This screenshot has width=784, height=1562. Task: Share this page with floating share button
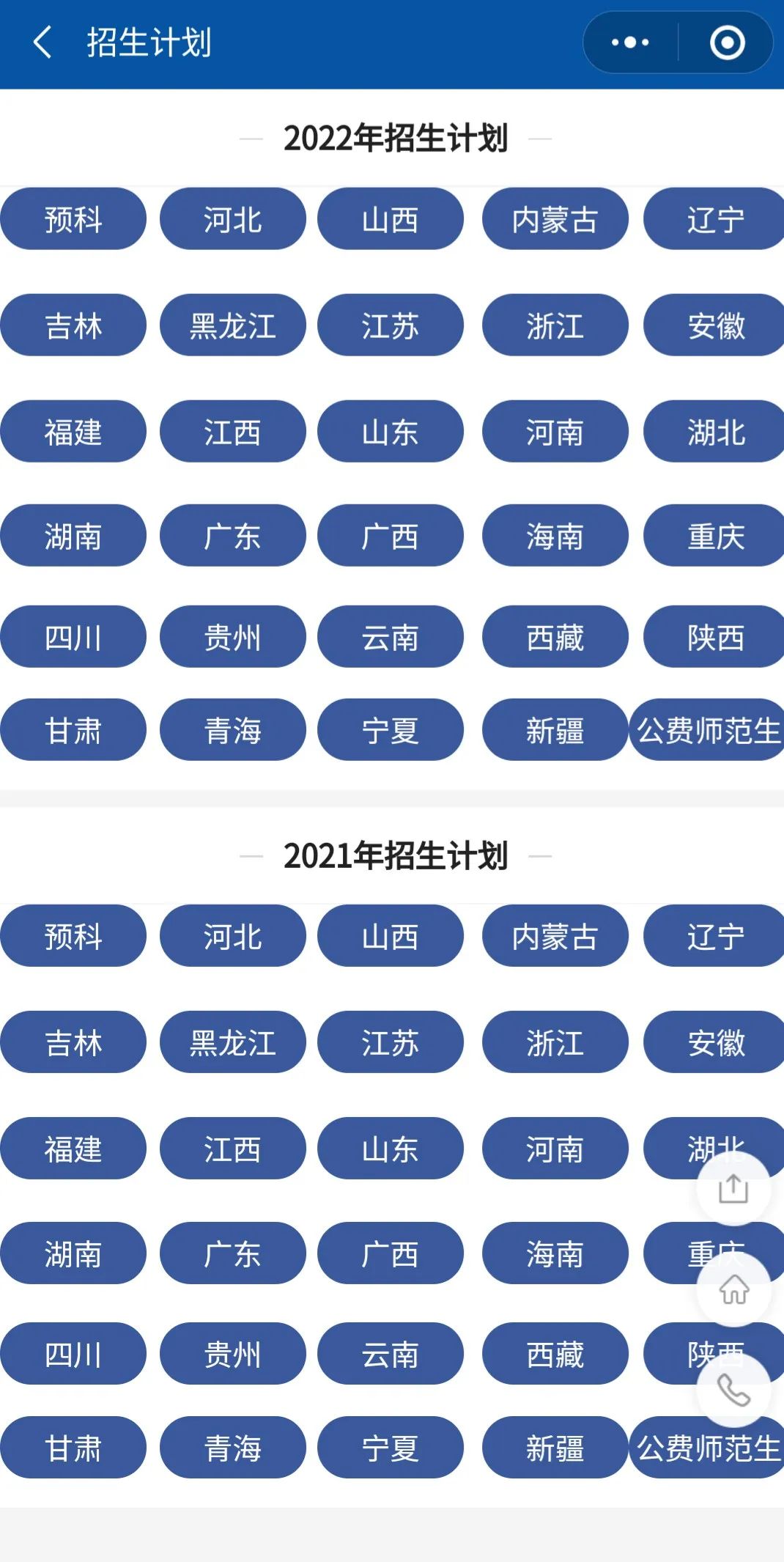(733, 1188)
